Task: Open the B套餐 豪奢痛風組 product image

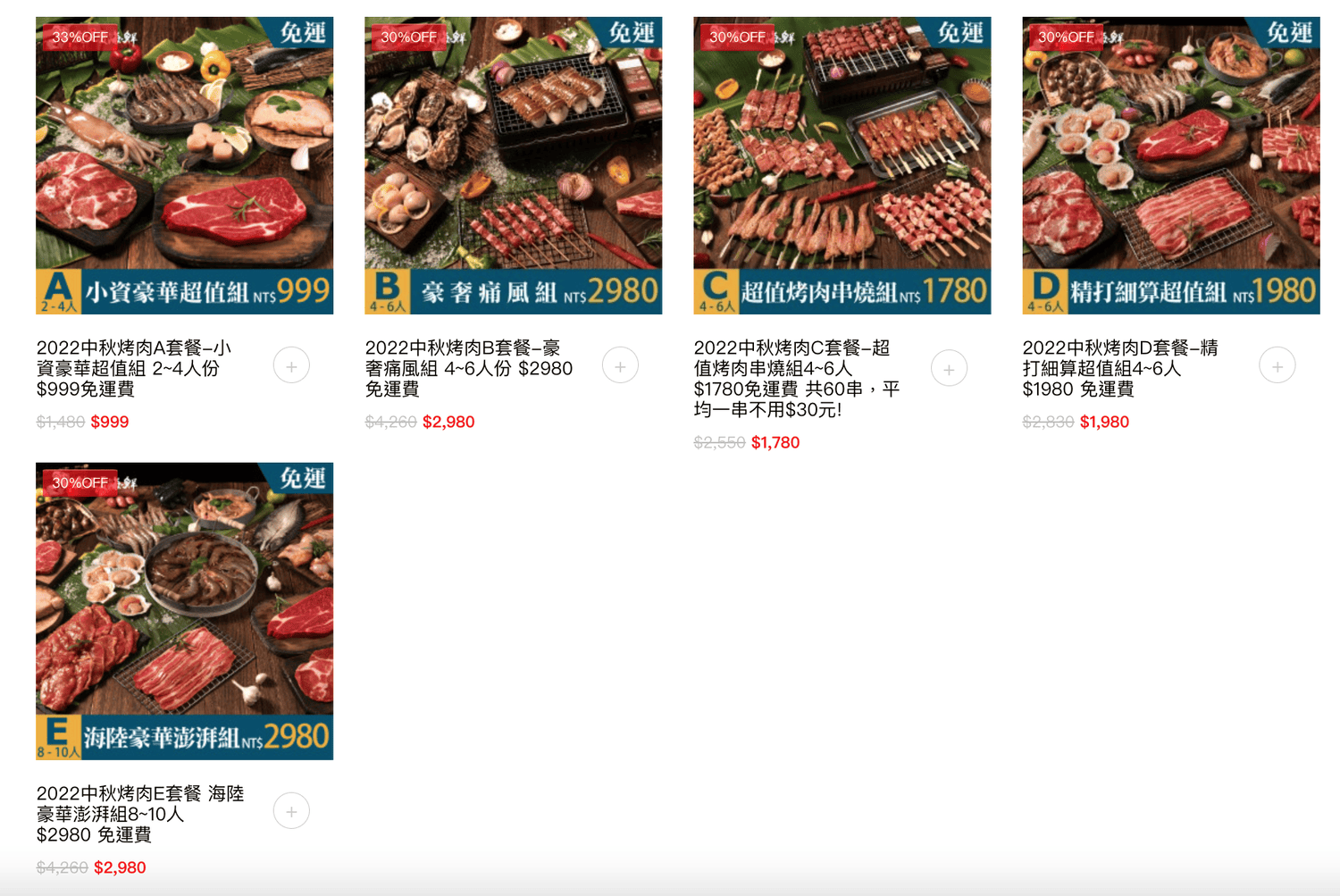Action: point(513,165)
